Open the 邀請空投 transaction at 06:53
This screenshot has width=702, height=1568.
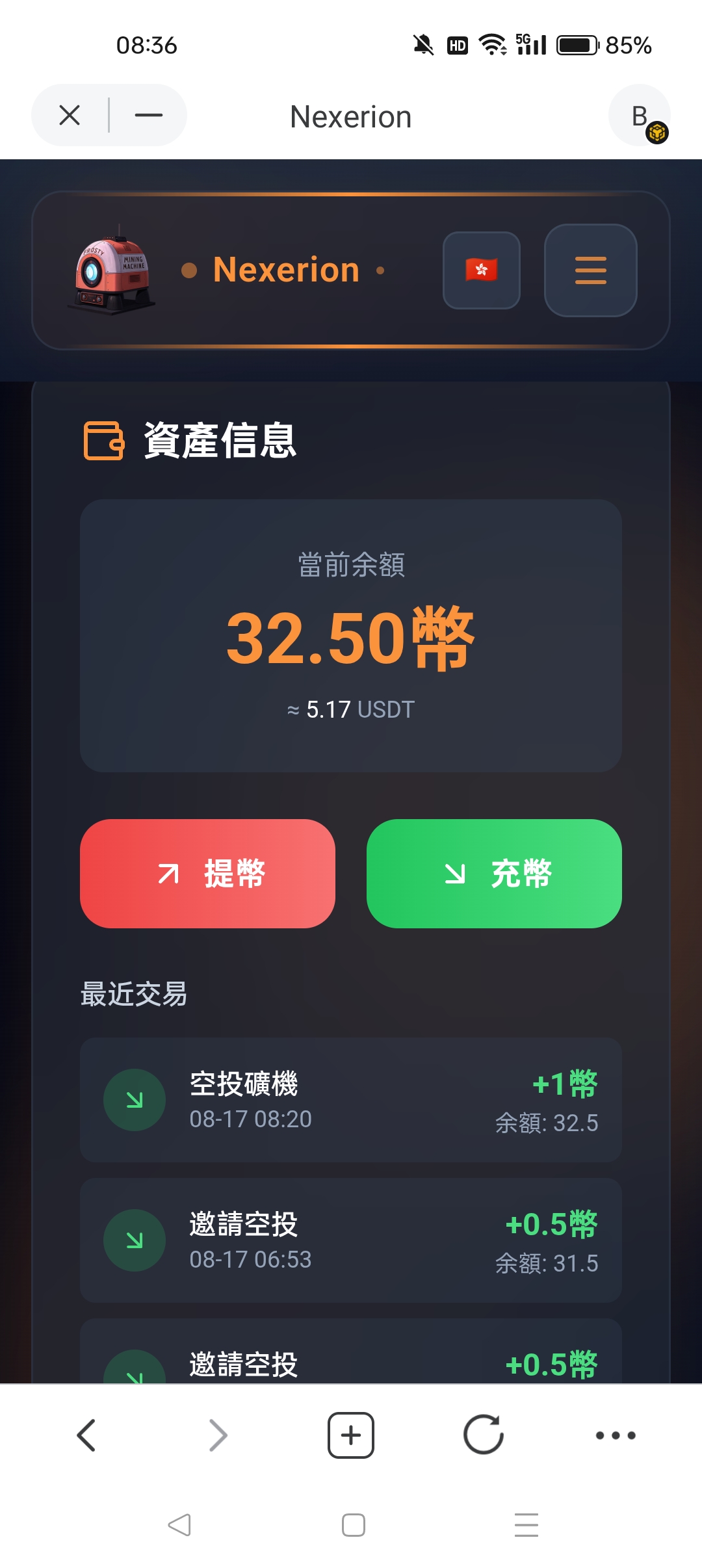click(351, 1240)
